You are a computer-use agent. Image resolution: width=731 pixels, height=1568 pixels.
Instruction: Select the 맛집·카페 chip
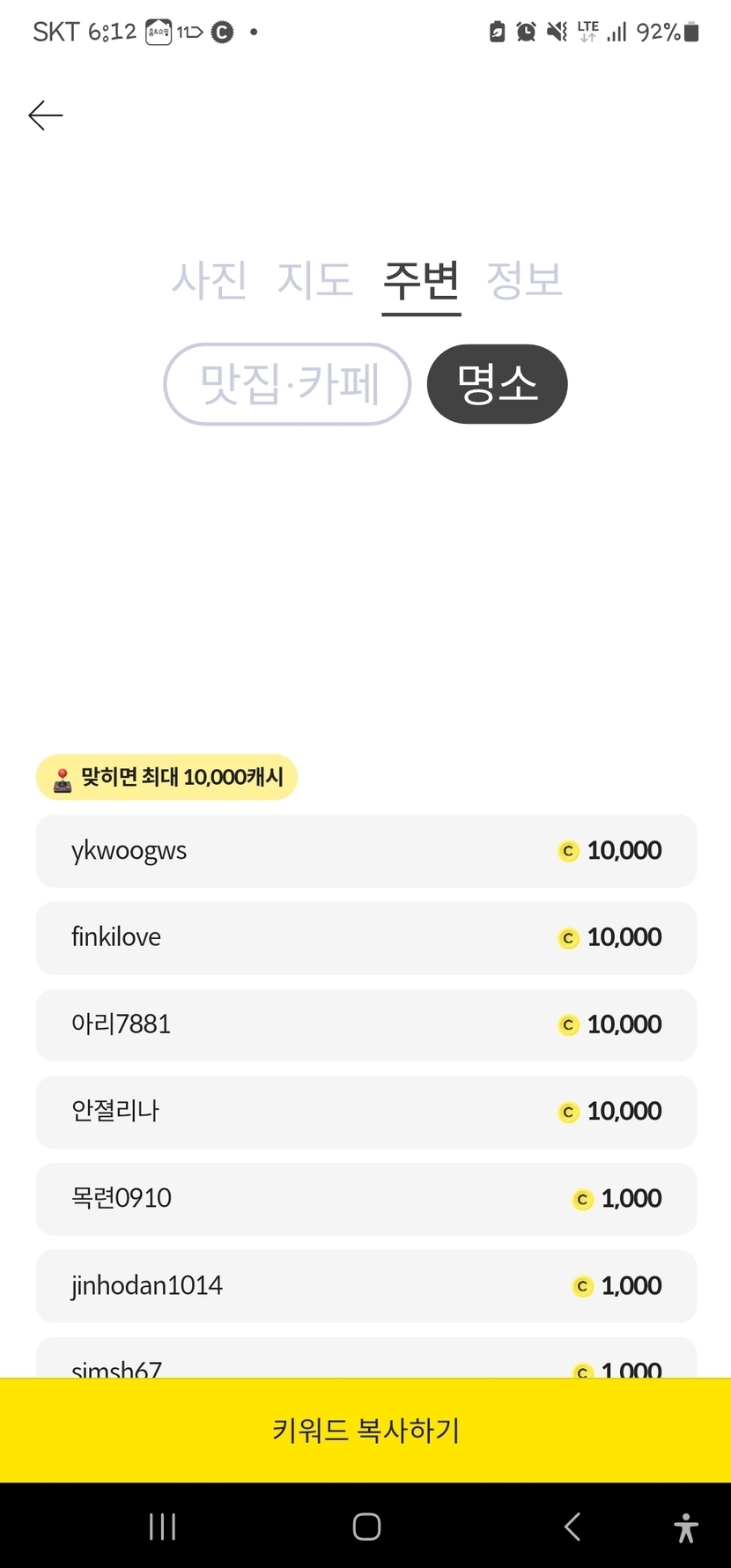[287, 384]
